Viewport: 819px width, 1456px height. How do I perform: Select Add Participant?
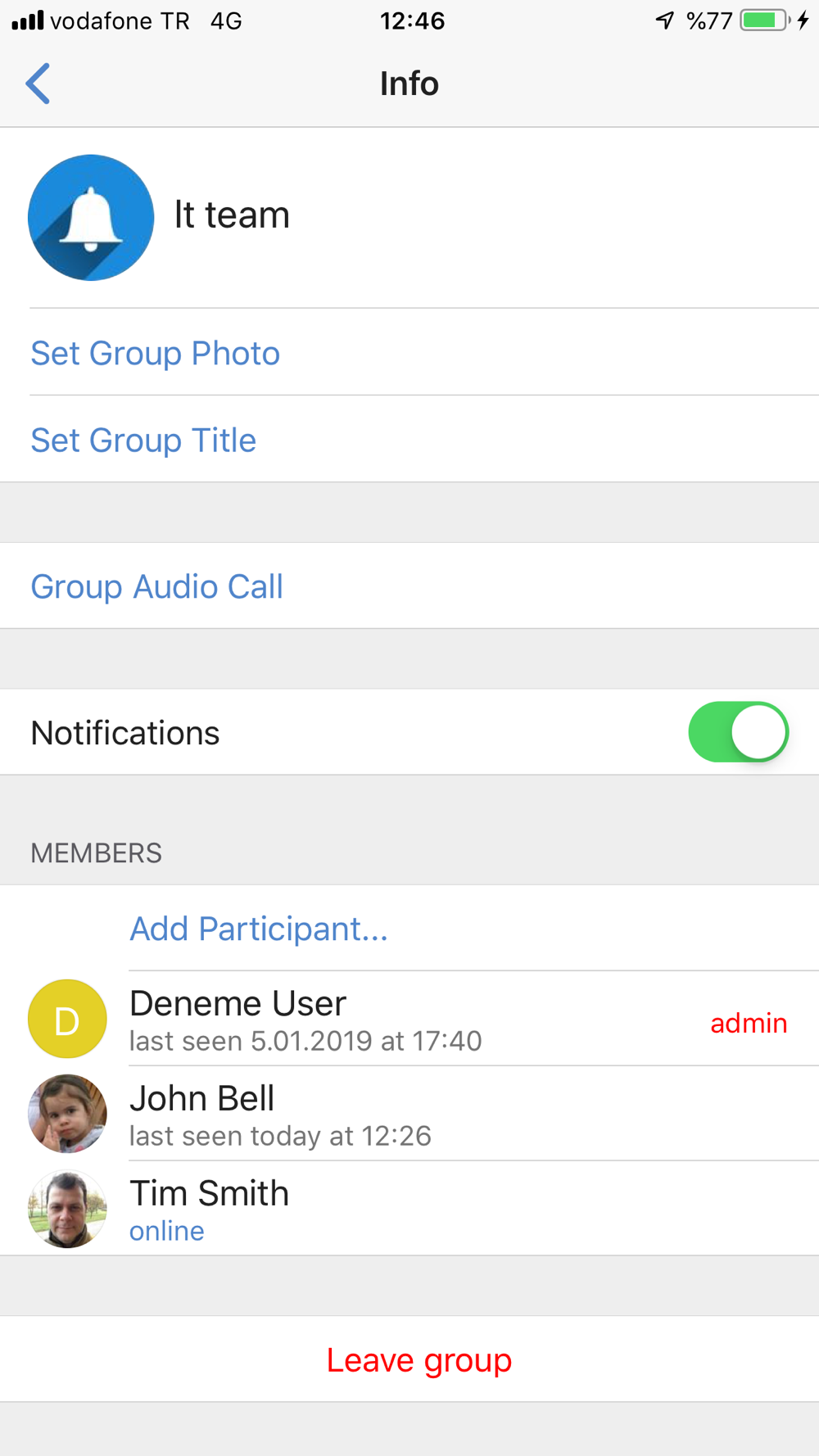click(x=409, y=929)
